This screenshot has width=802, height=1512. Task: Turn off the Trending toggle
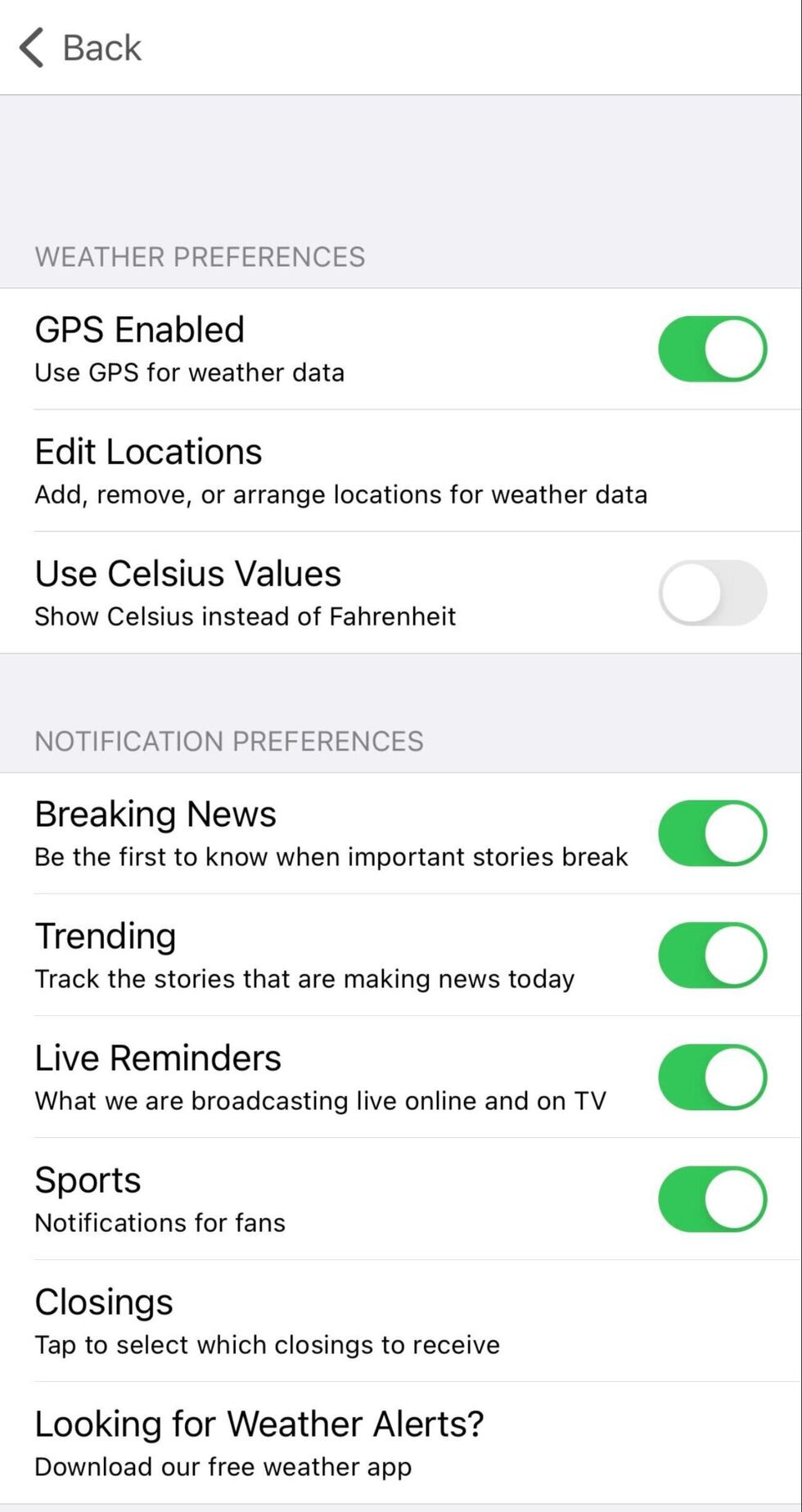pyautogui.click(x=711, y=955)
